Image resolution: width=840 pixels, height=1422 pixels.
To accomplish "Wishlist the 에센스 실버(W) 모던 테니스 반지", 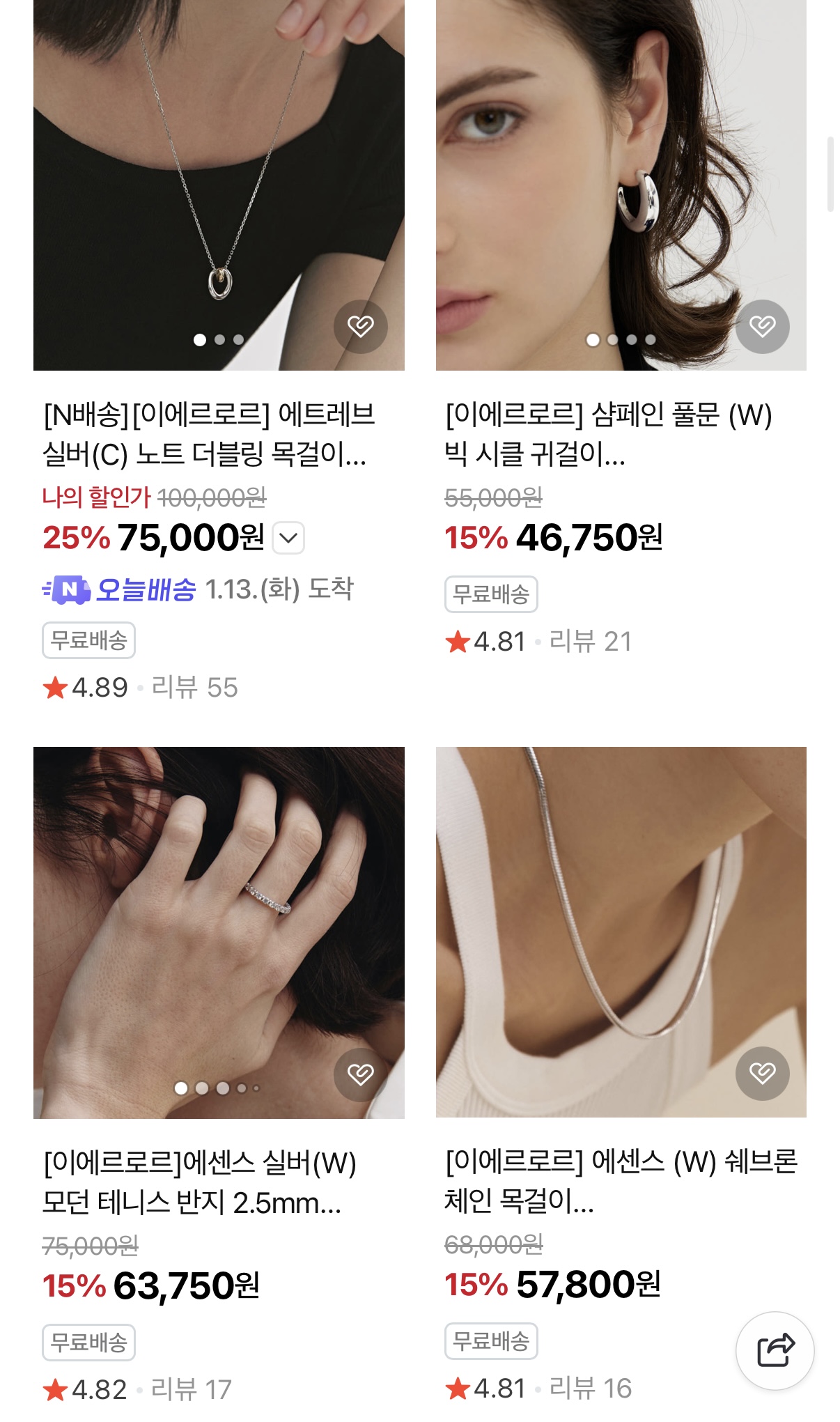I will [x=360, y=1074].
